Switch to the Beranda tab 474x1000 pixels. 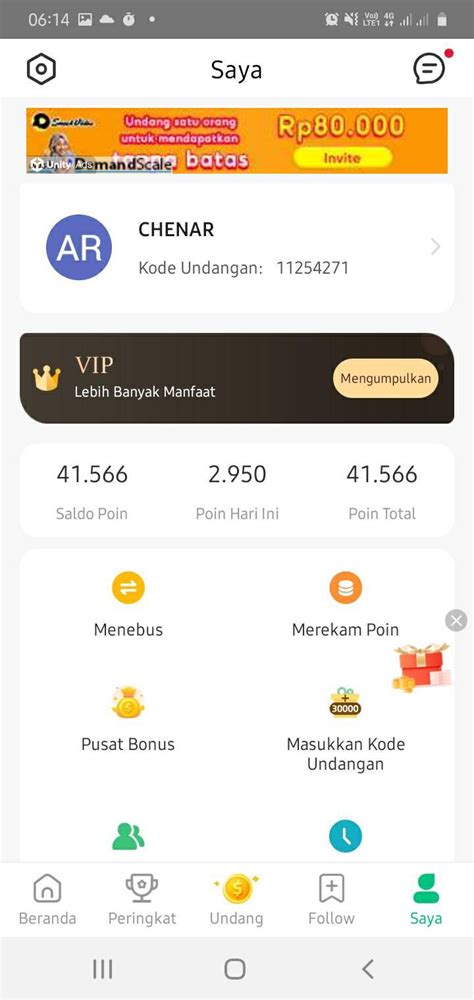tap(47, 900)
